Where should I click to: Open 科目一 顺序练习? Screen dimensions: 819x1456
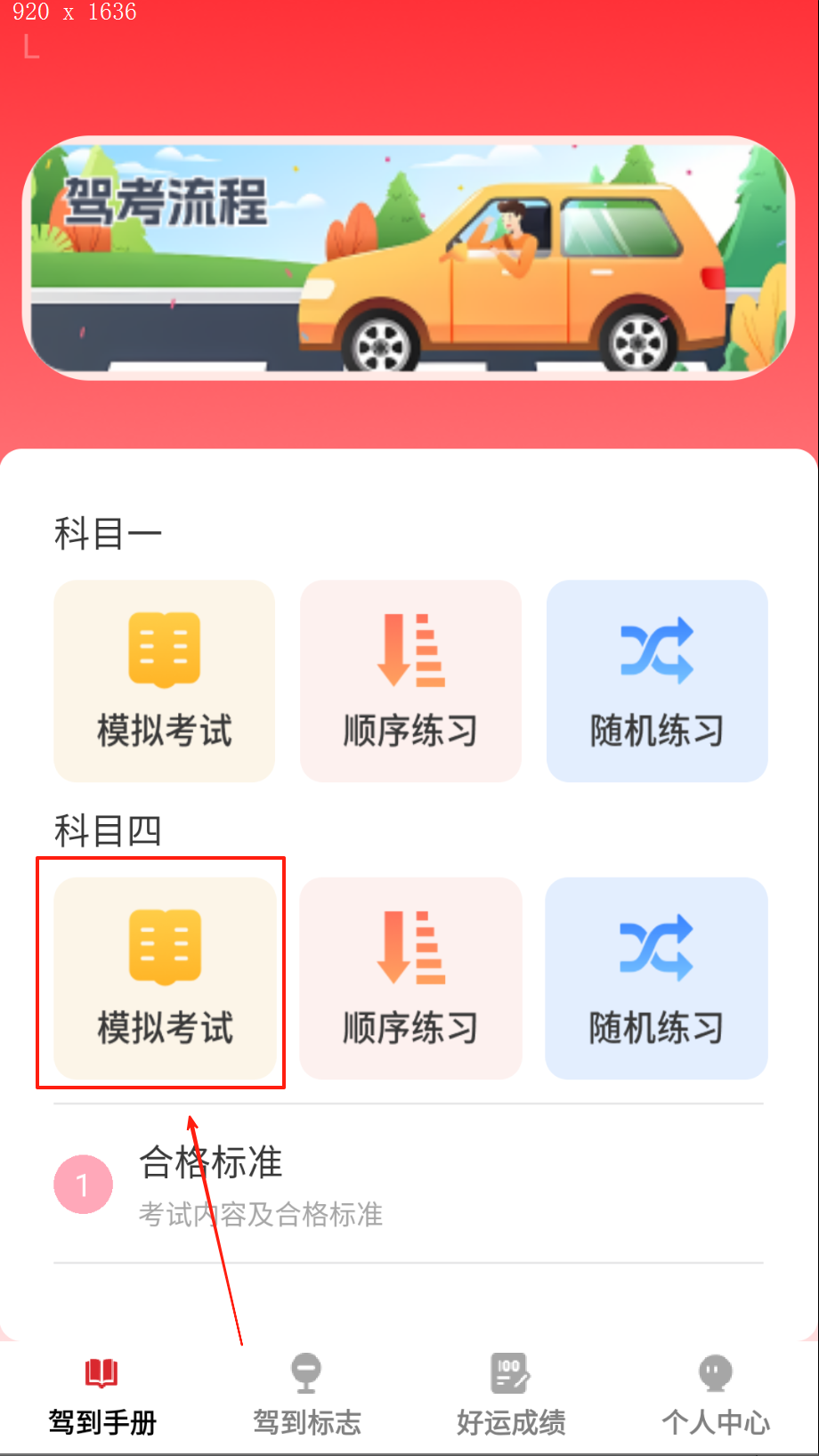coord(410,682)
